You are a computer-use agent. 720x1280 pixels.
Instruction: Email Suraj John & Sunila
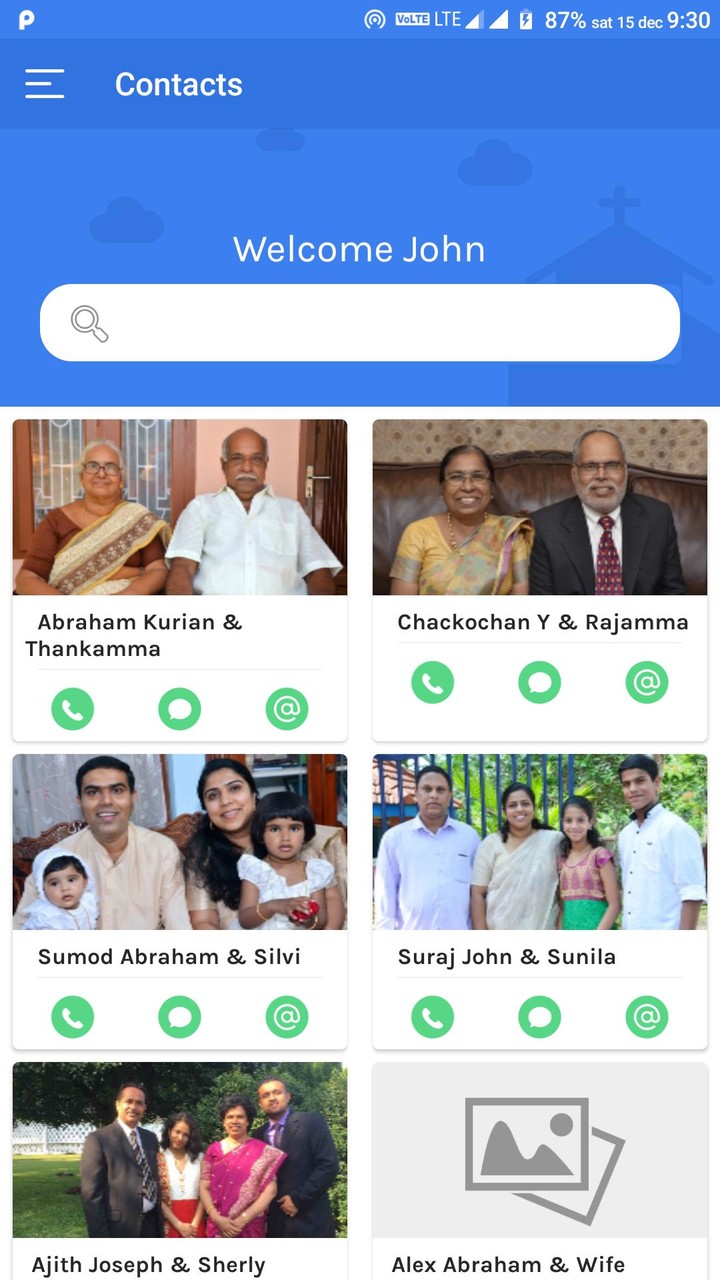point(647,1017)
